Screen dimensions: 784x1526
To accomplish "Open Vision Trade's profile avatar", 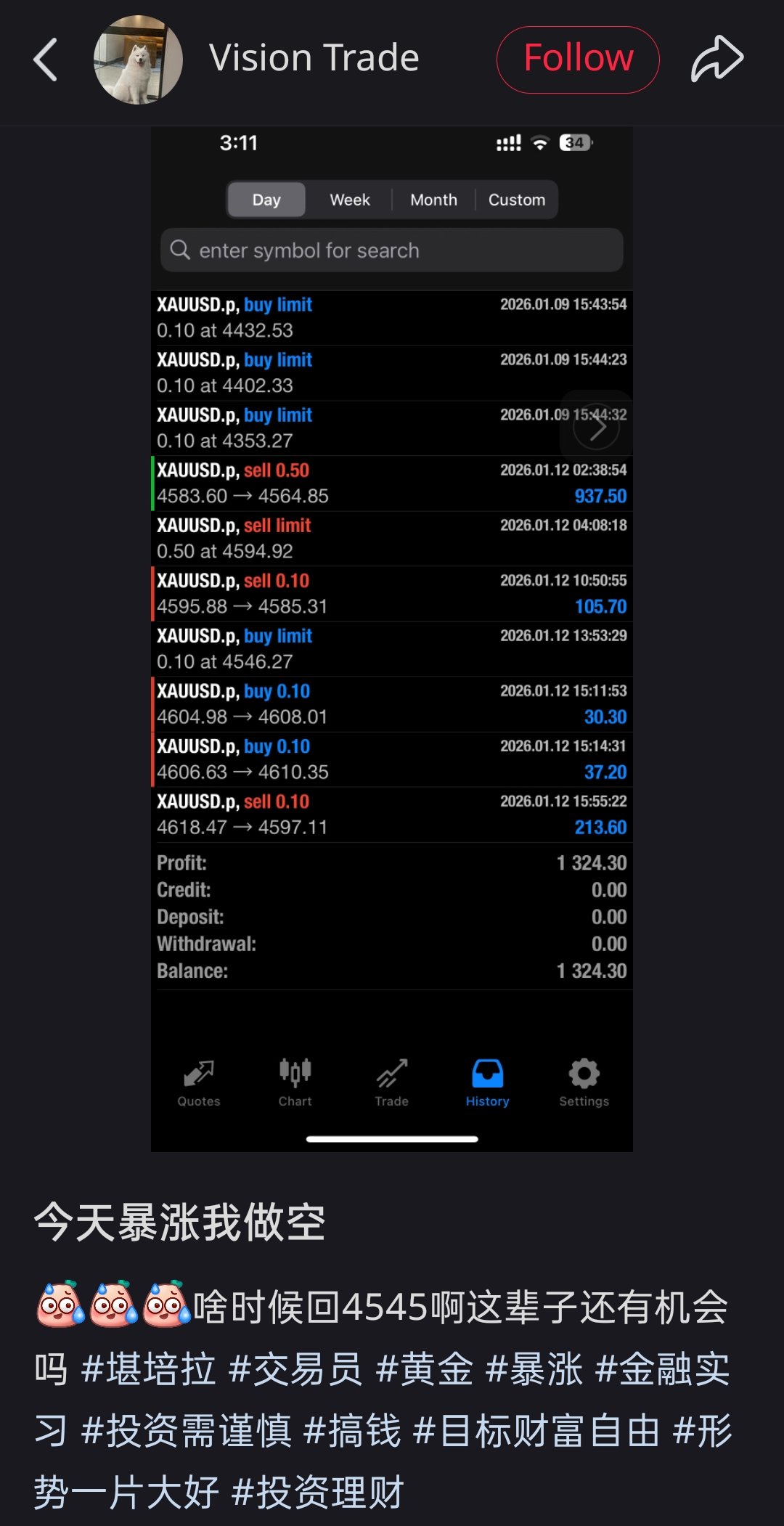I will [x=138, y=60].
